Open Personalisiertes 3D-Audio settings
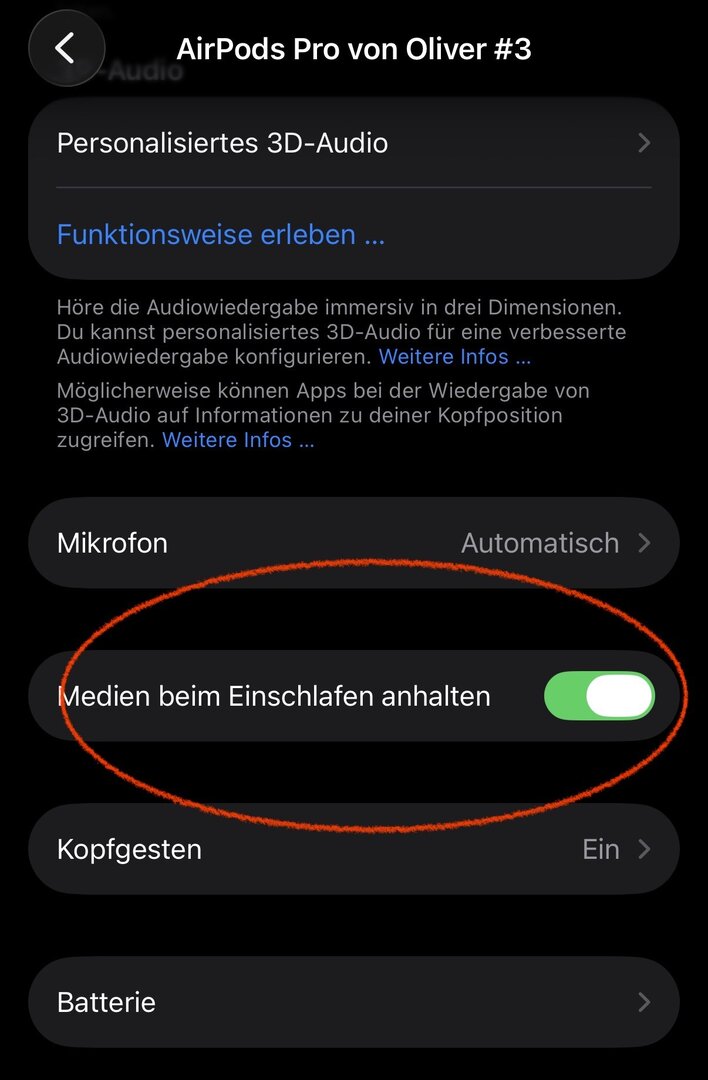Screen dimensions: 708x1080 coord(353,143)
